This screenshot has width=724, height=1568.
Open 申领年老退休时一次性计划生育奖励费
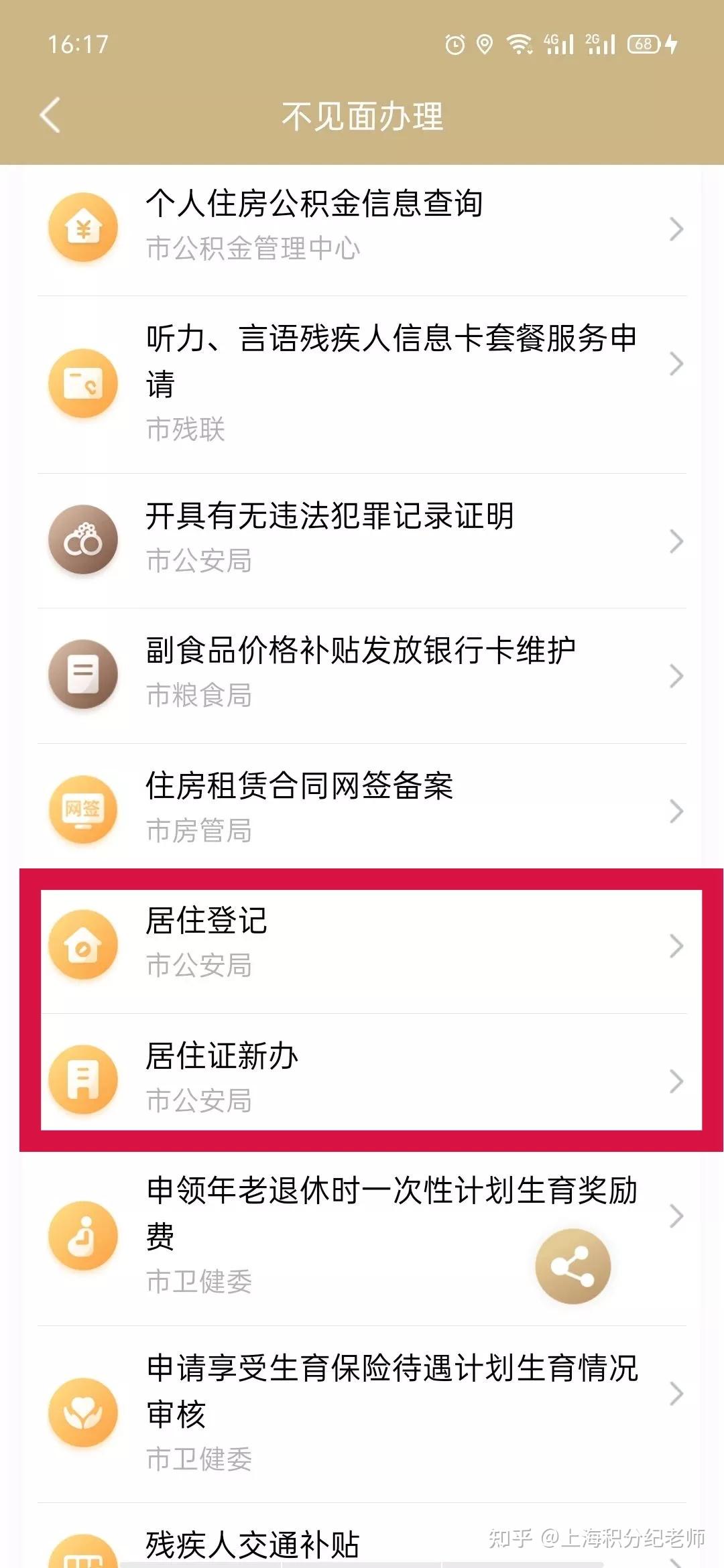click(362, 1236)
